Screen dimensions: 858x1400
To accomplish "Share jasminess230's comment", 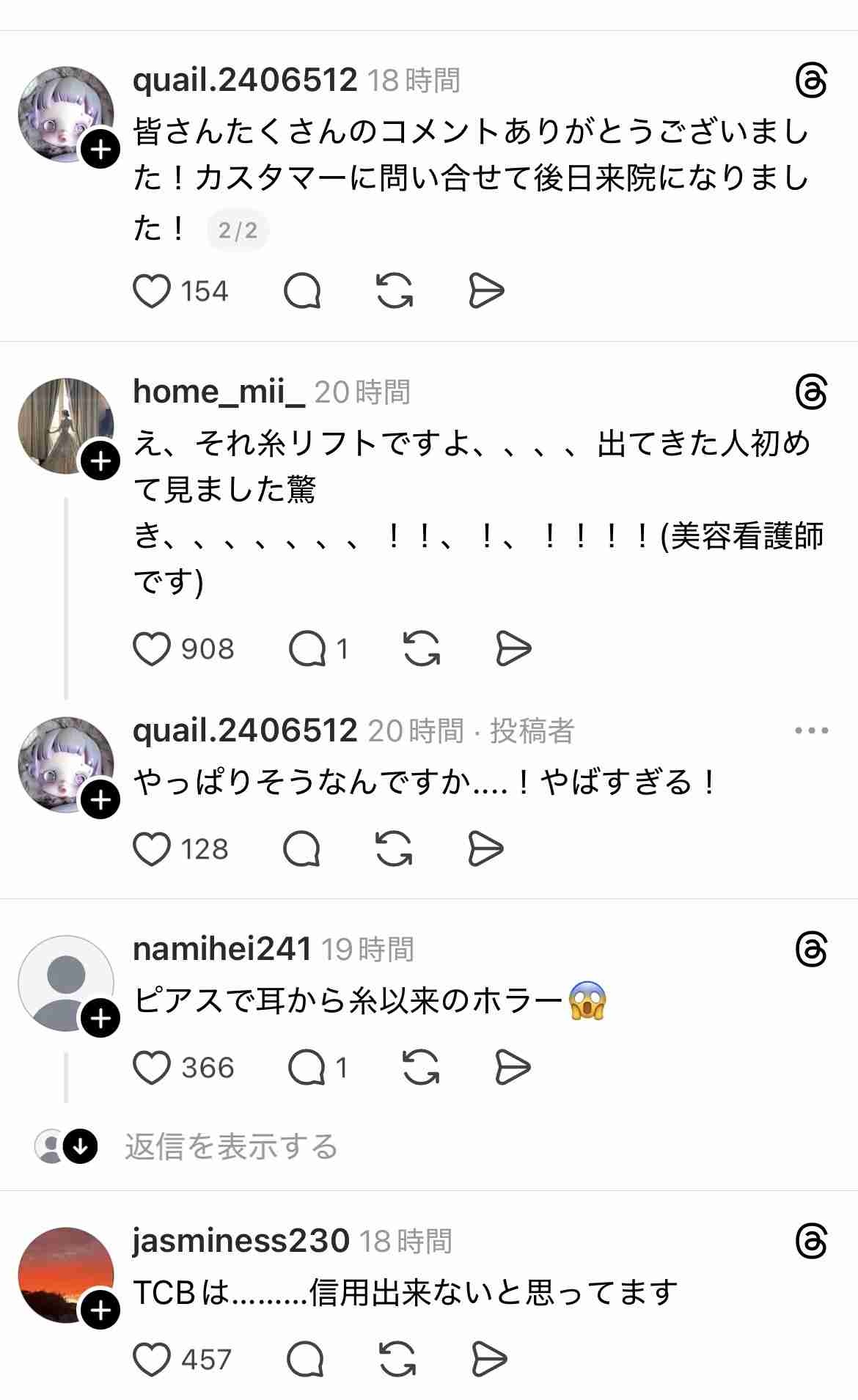I will pos(488,1360).
